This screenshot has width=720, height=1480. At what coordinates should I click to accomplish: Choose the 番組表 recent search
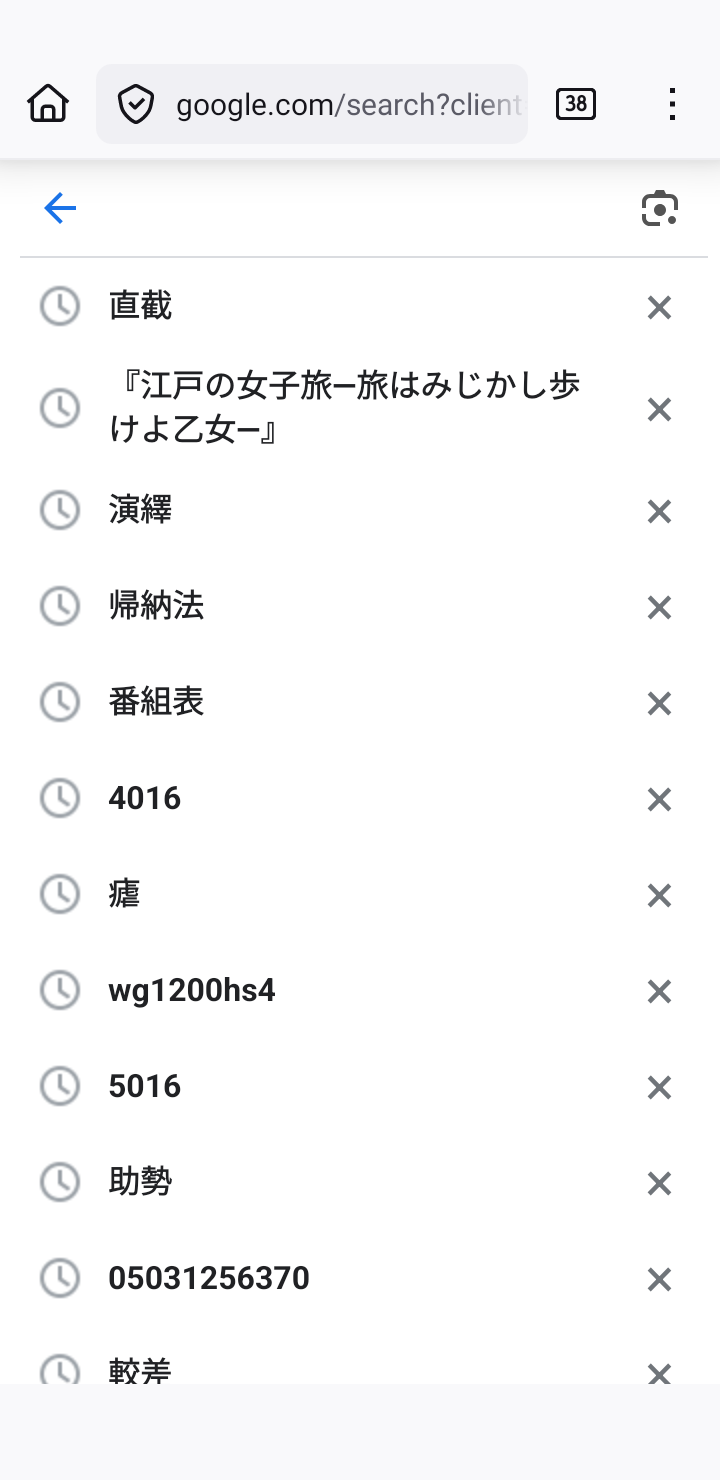(157, 702)
